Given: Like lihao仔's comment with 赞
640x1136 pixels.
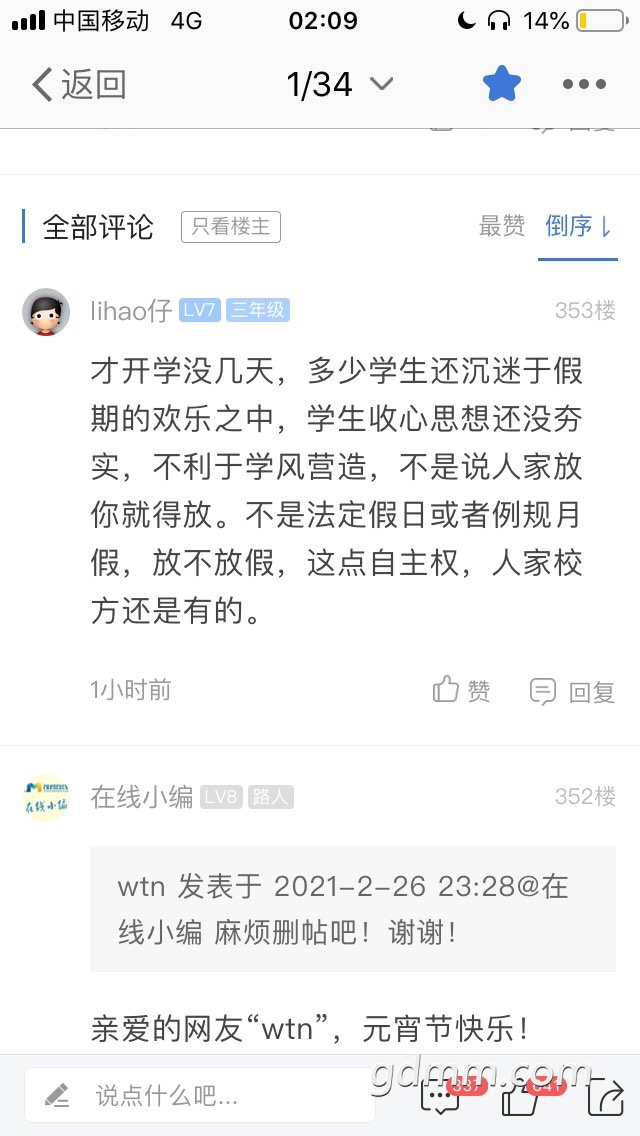Looking at the screenshot, I should click(461, 690).
